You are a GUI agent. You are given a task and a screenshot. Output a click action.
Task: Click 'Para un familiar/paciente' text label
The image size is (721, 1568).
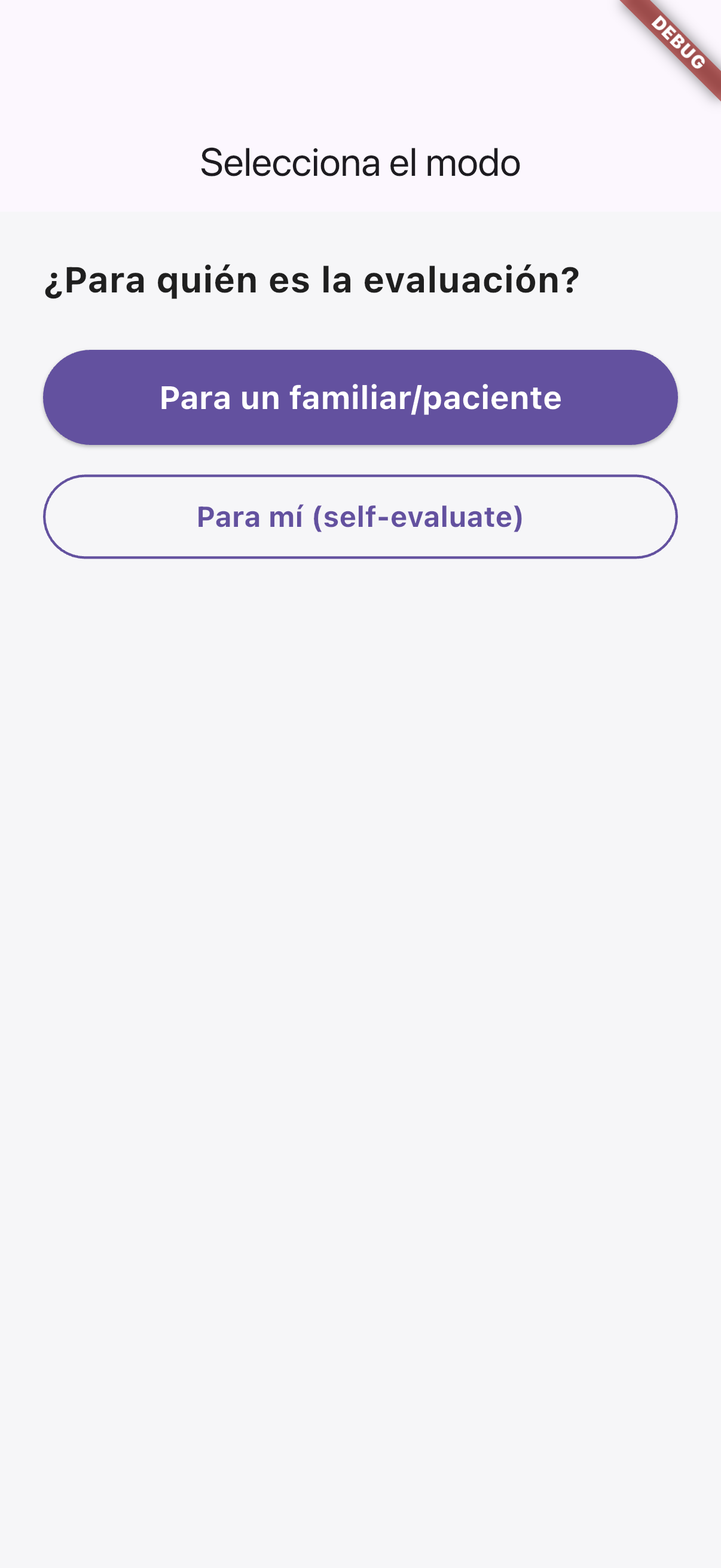360,397
